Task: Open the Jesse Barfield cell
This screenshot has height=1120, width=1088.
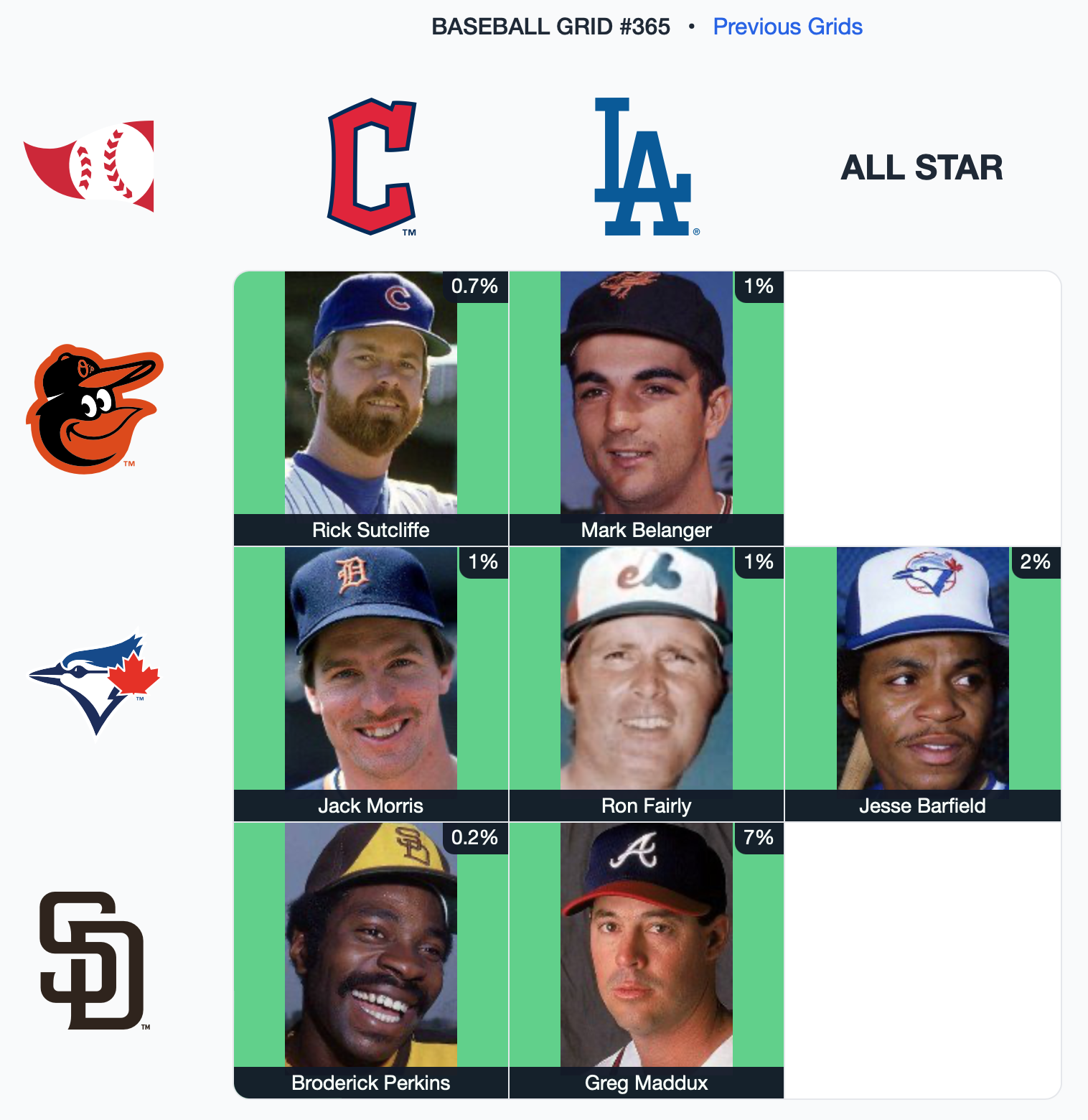Action: [x=922, y=683]
